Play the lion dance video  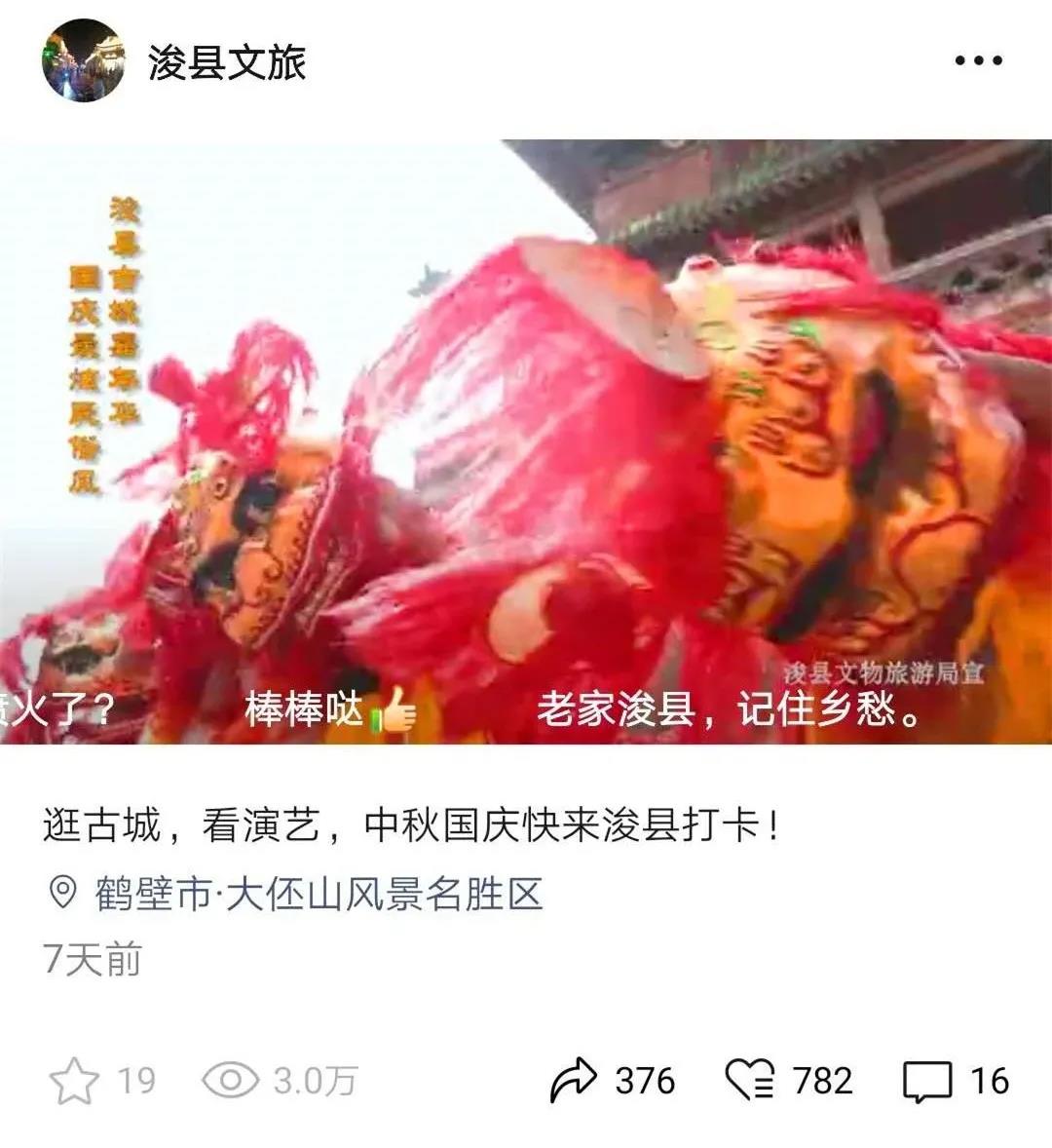(x=526, y=441)
